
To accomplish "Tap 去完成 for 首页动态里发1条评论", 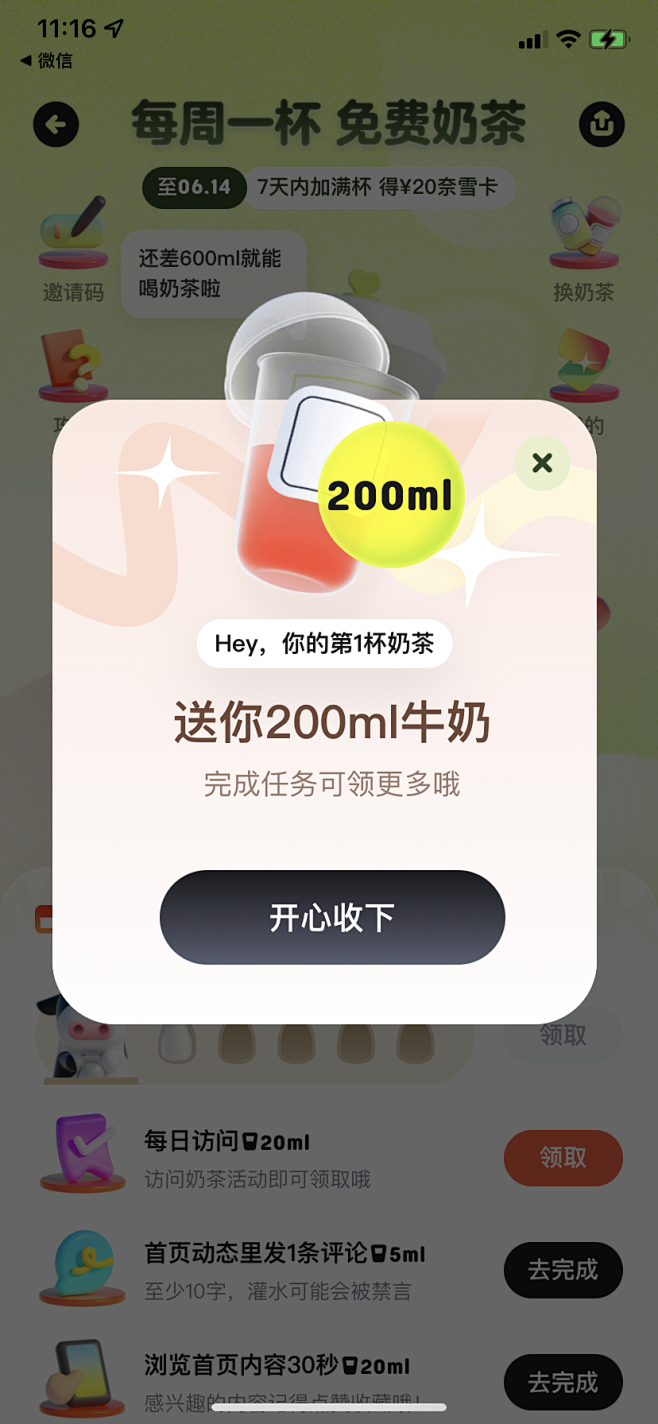I will (563, 1270).
